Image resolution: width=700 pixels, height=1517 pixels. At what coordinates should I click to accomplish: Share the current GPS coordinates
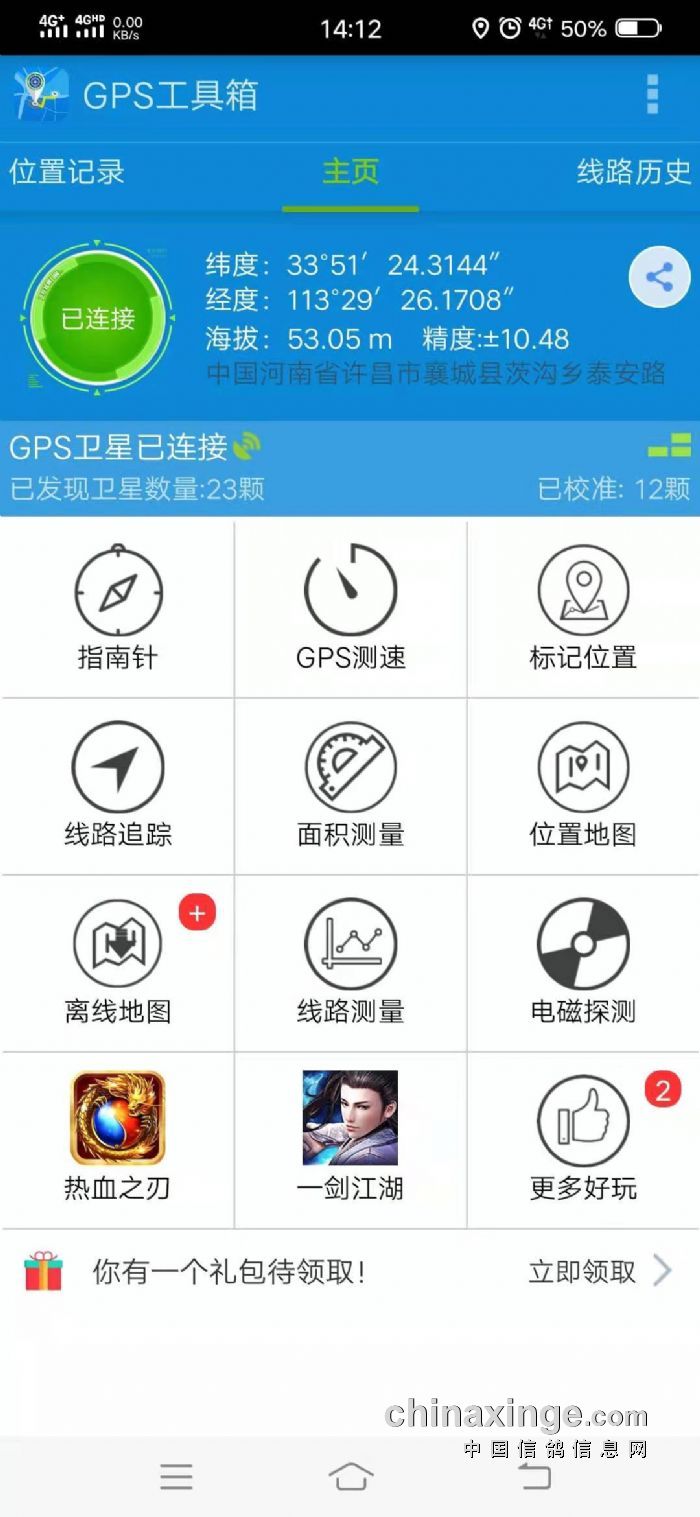pos(659,276)
